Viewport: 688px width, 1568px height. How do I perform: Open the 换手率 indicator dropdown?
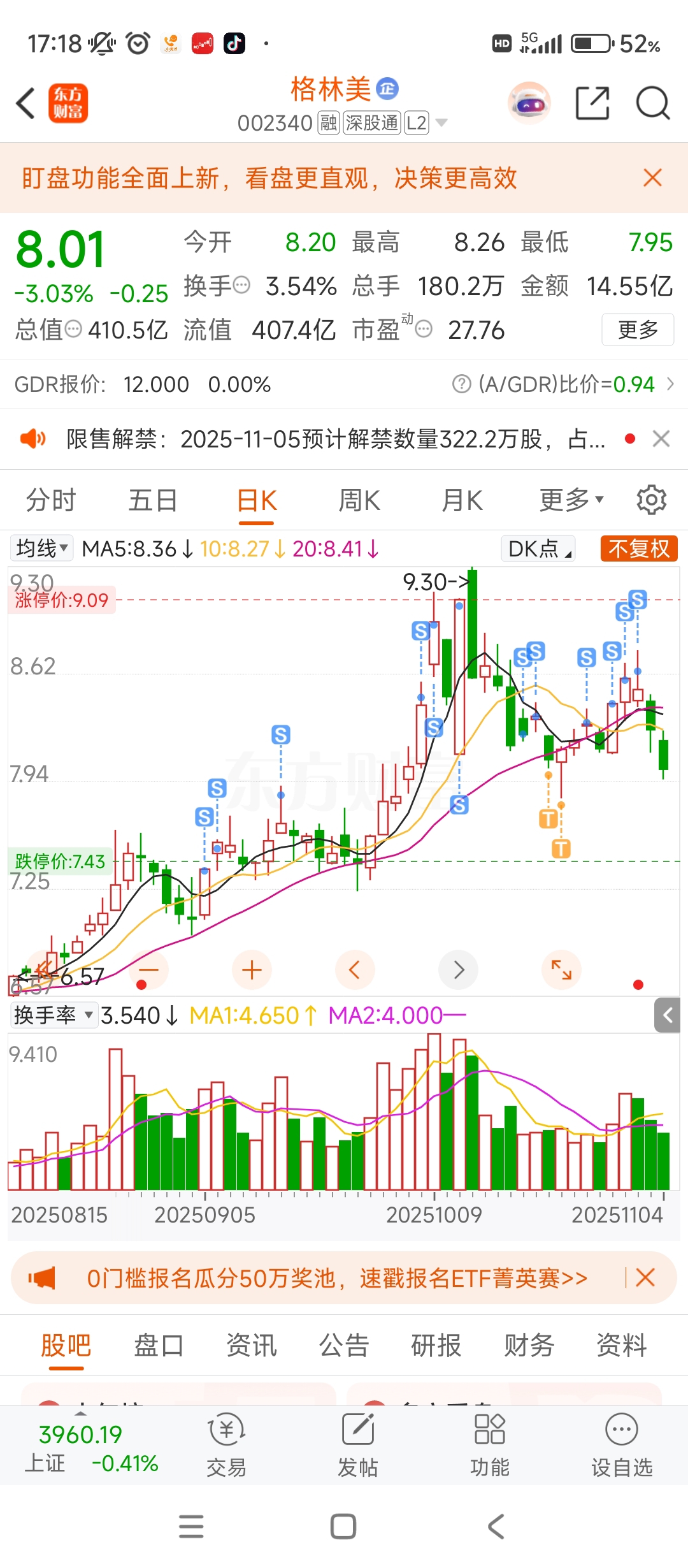pos(54,1015)
